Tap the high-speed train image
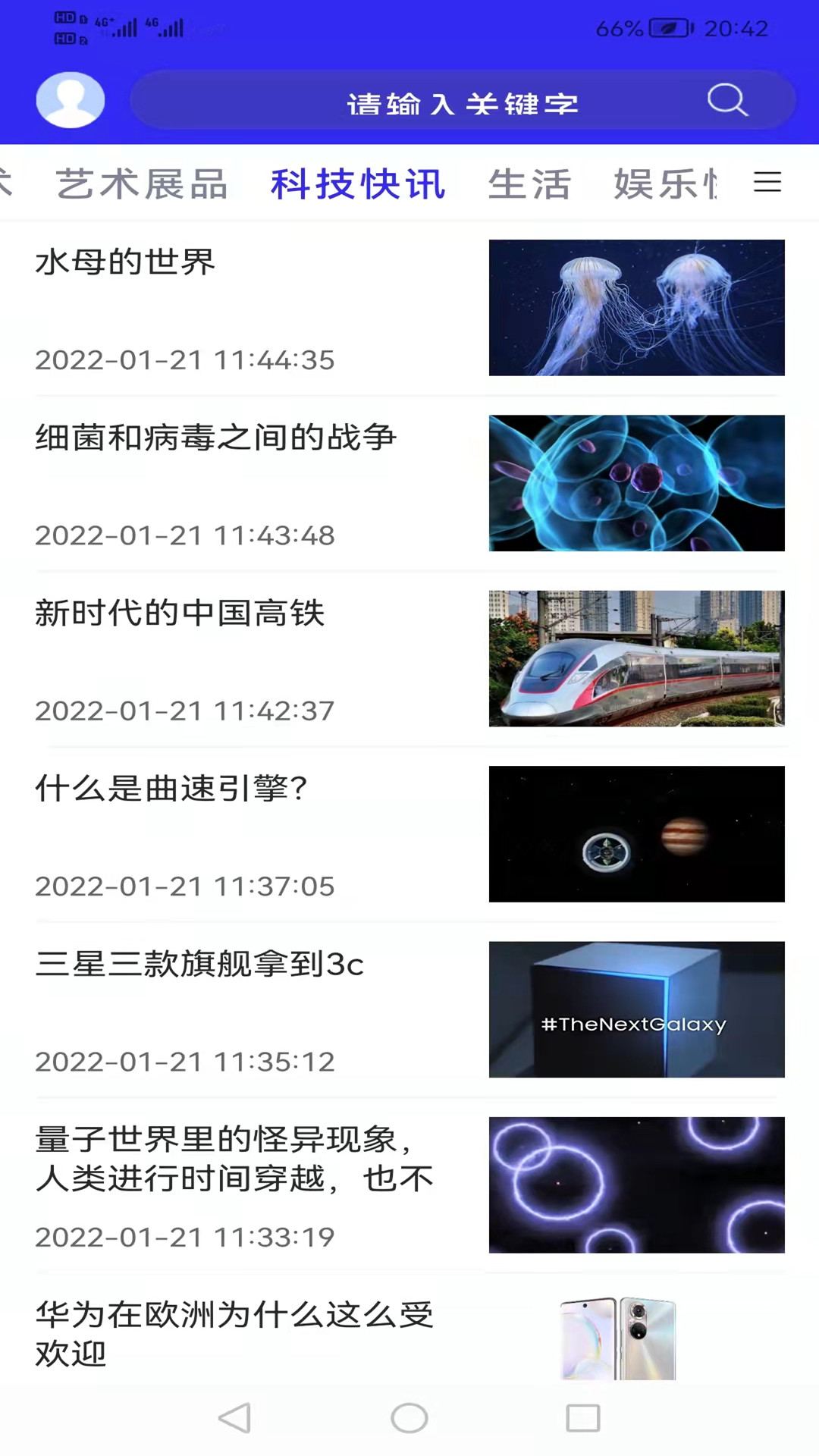Viewport: 819px width, 1456px height. click(x=636, y=658)
